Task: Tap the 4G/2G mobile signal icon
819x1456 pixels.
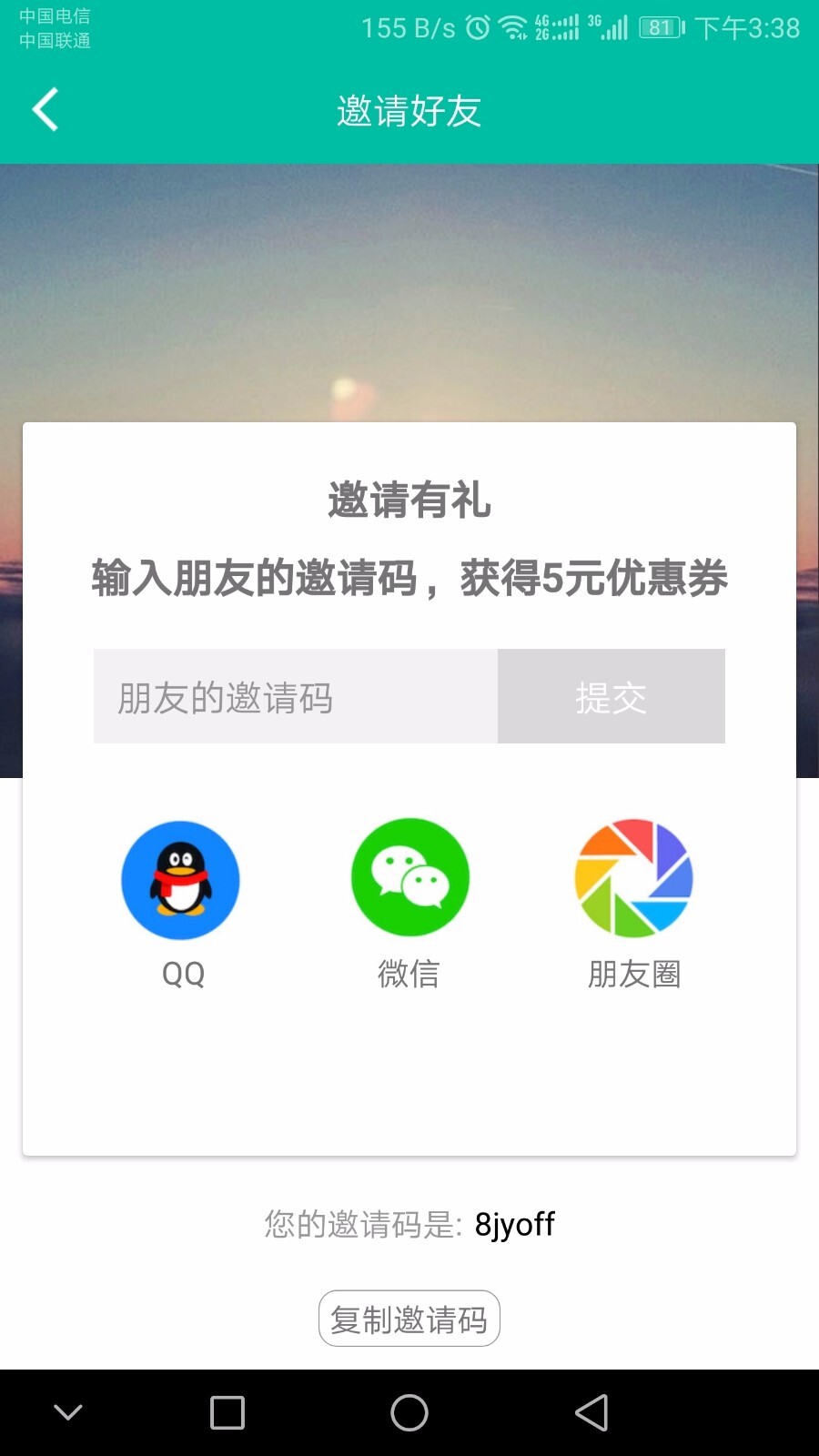Action: tap(557, 28)
